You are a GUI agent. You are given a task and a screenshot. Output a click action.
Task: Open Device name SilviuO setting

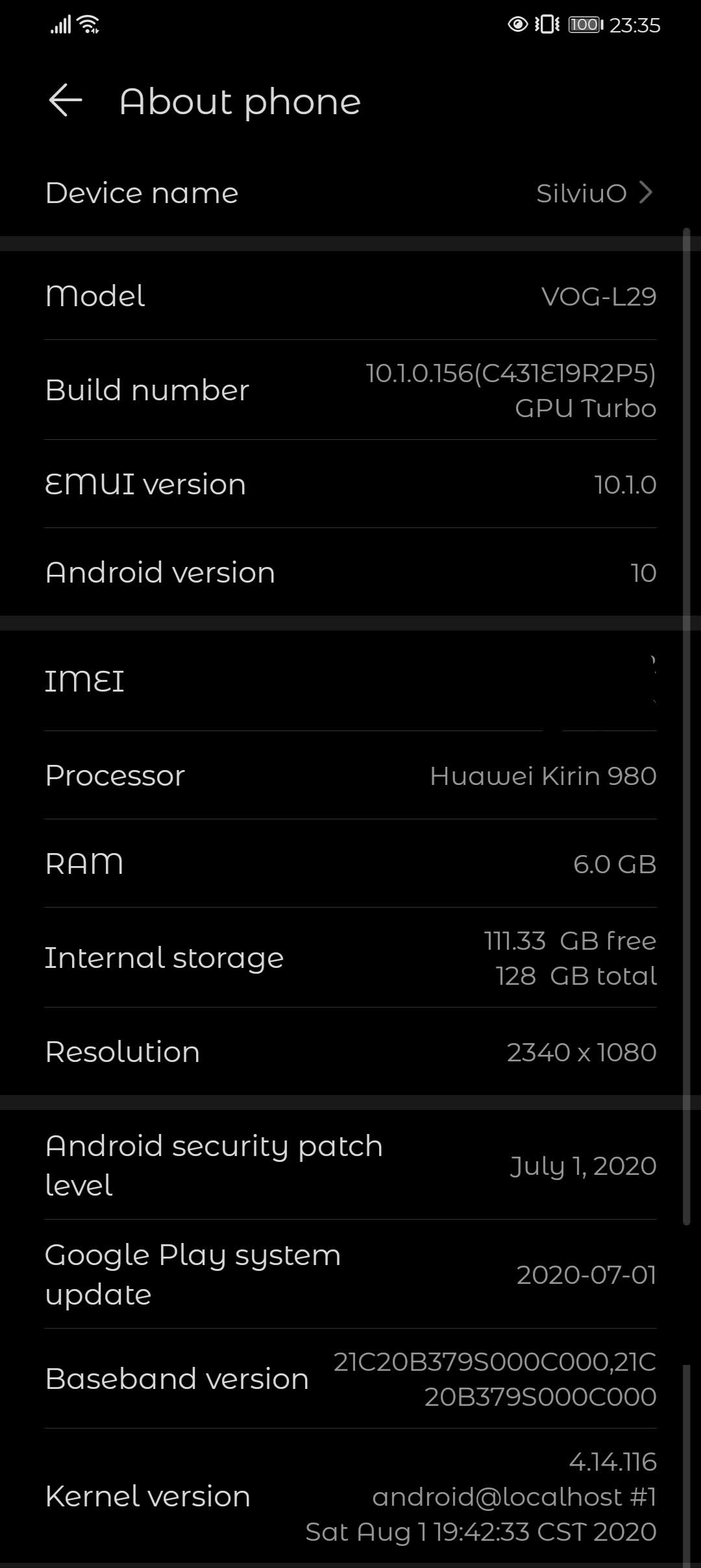click(350, 193)
